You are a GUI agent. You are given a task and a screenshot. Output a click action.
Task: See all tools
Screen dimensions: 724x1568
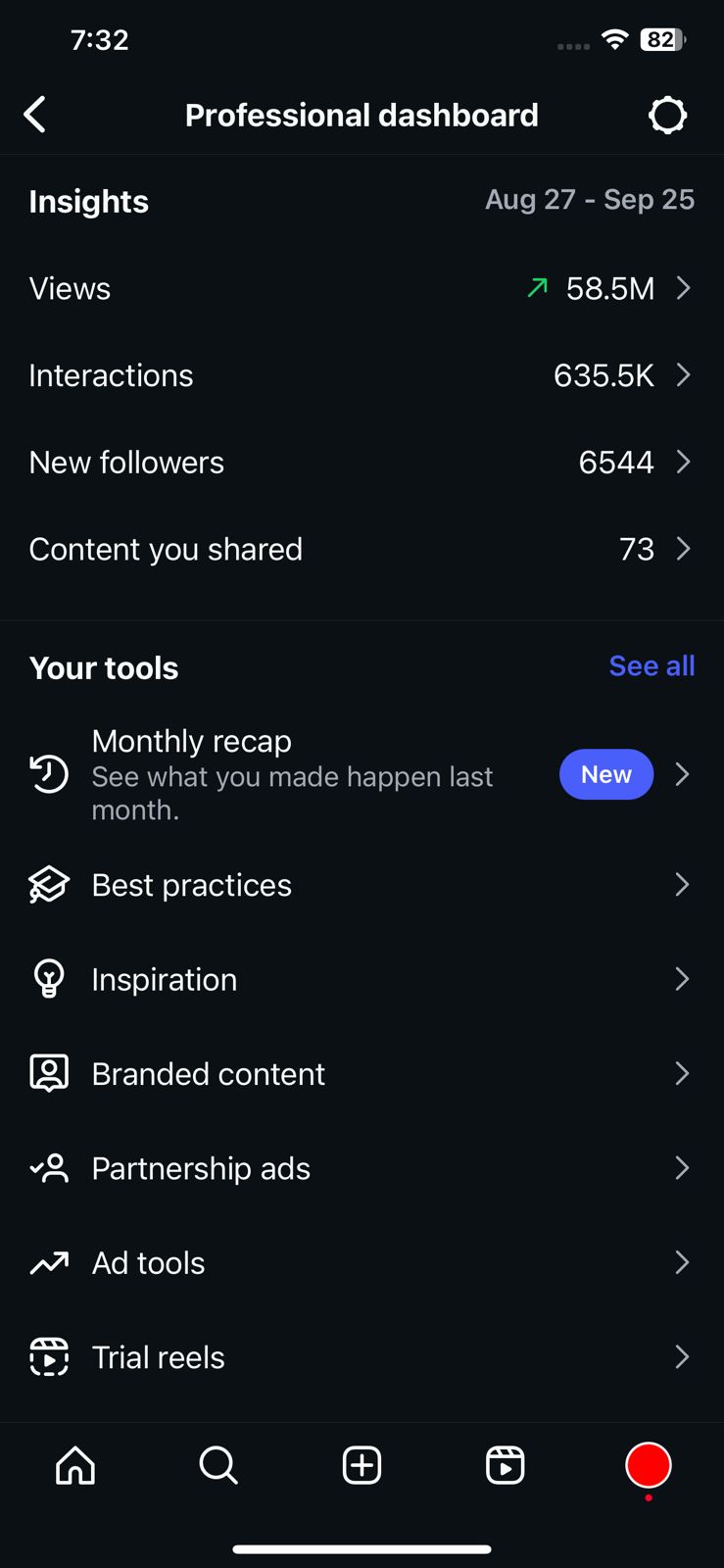click(x=652, y=666)
